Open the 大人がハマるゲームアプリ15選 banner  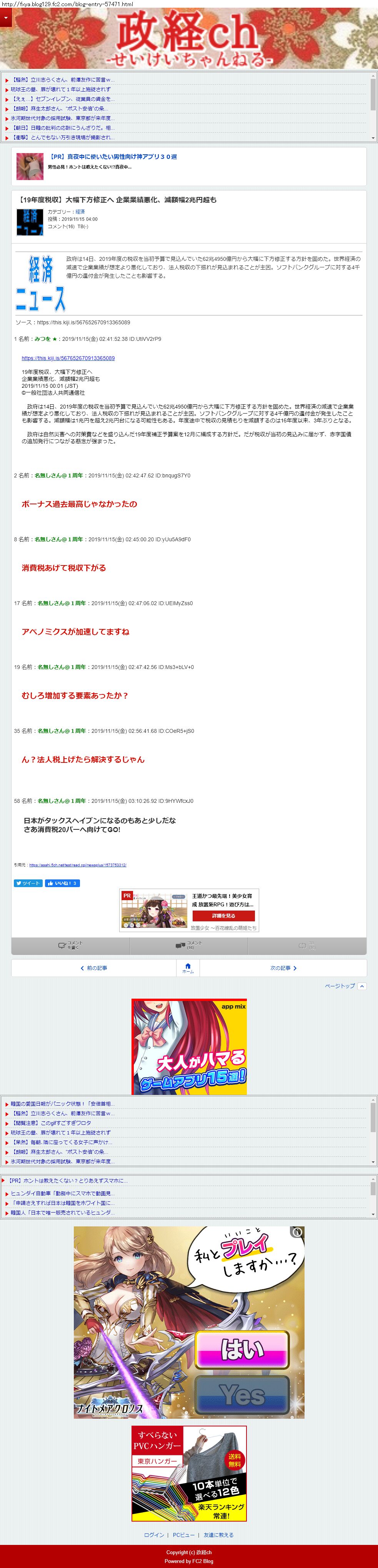pos(189,1046)
